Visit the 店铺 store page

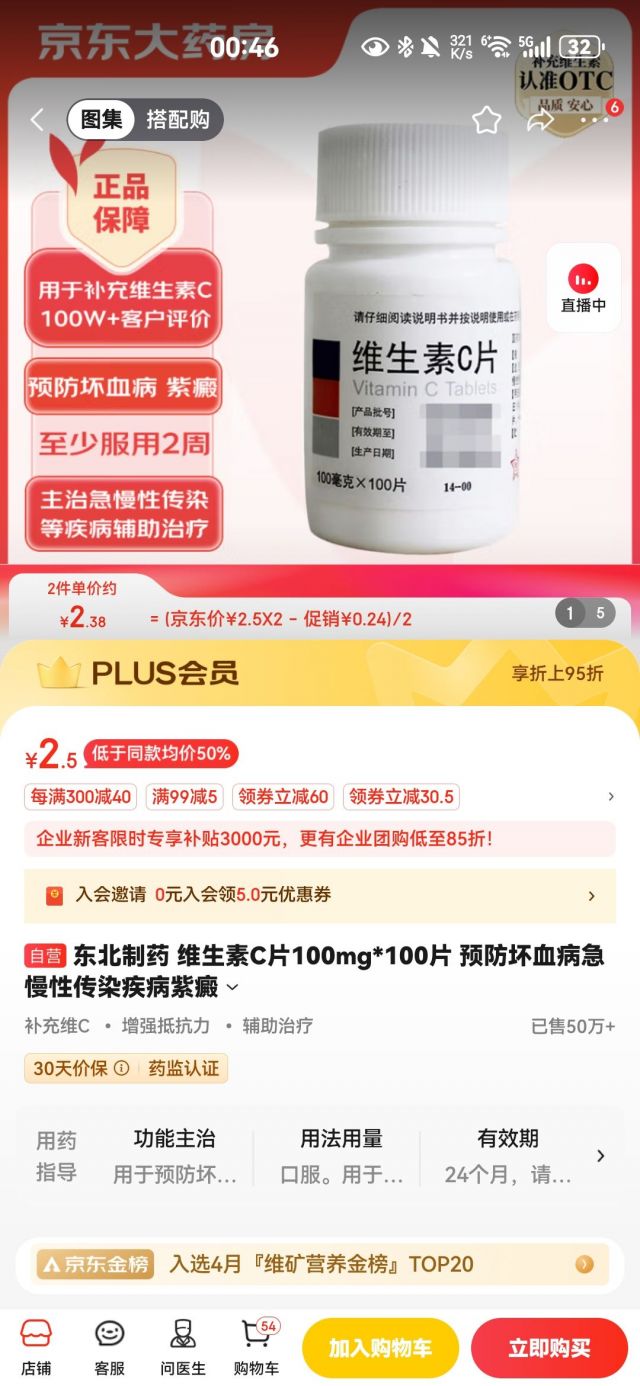(x=36, y=1347)
